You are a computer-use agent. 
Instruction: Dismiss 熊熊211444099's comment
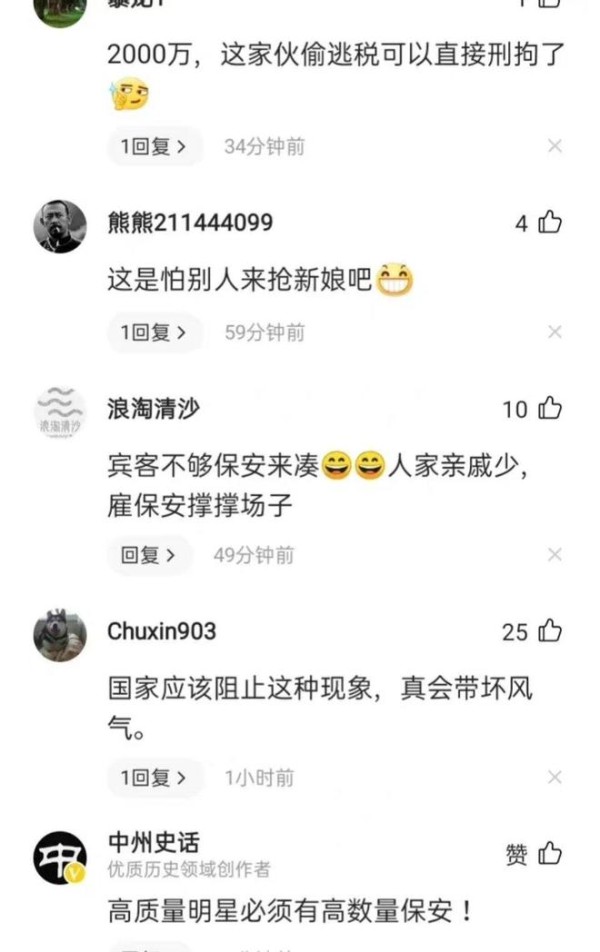[x=555, y=333]
